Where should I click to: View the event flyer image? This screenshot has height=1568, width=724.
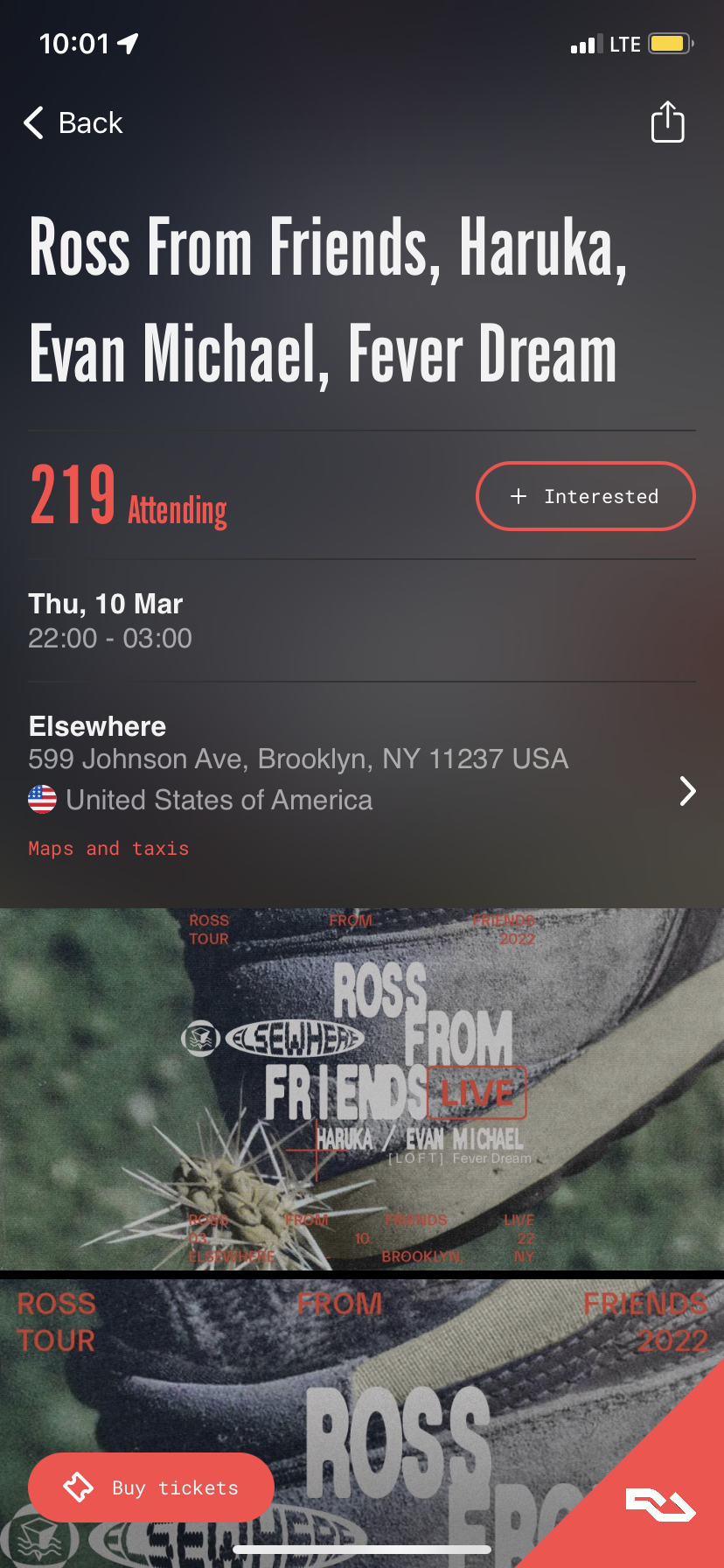click(361, 1088)
